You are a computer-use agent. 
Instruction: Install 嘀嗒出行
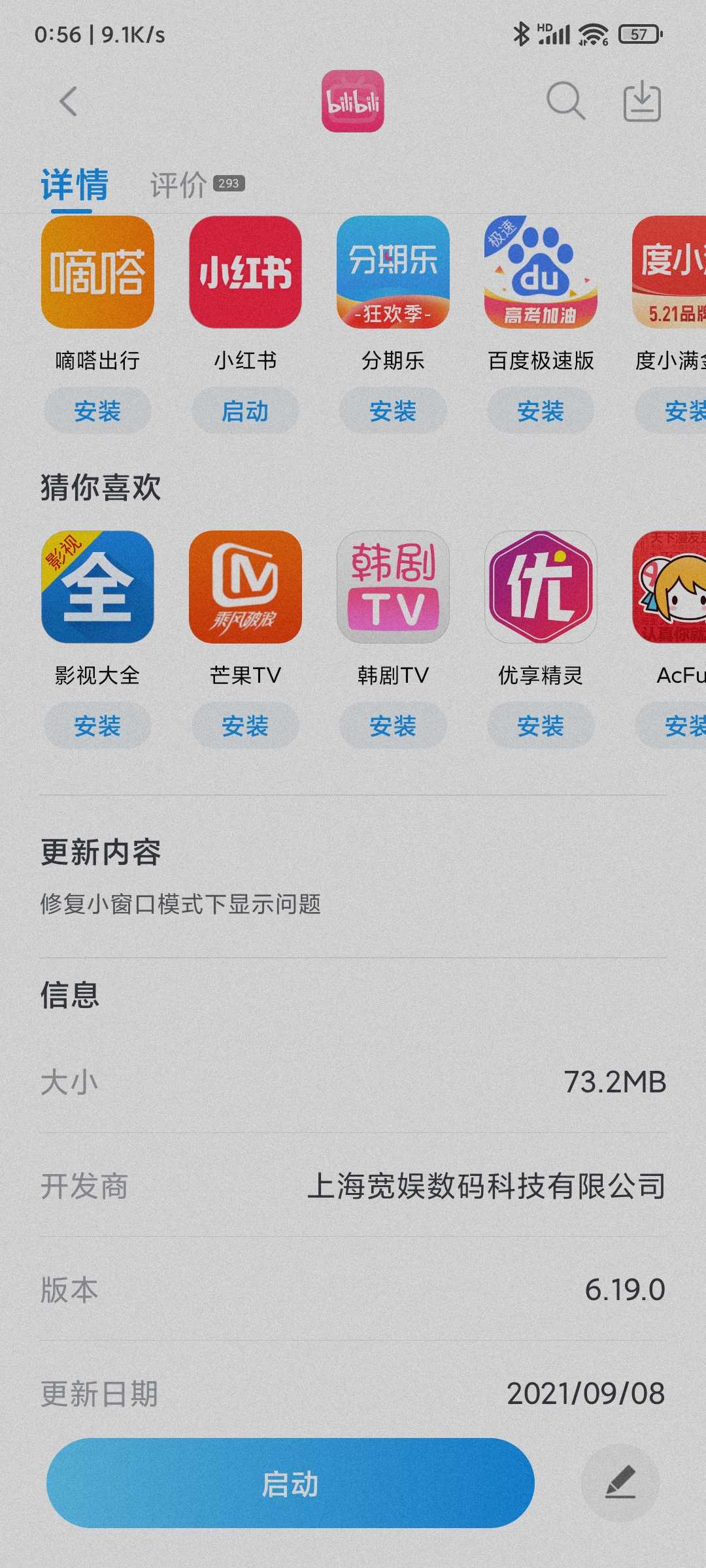(x=97, y=411)
